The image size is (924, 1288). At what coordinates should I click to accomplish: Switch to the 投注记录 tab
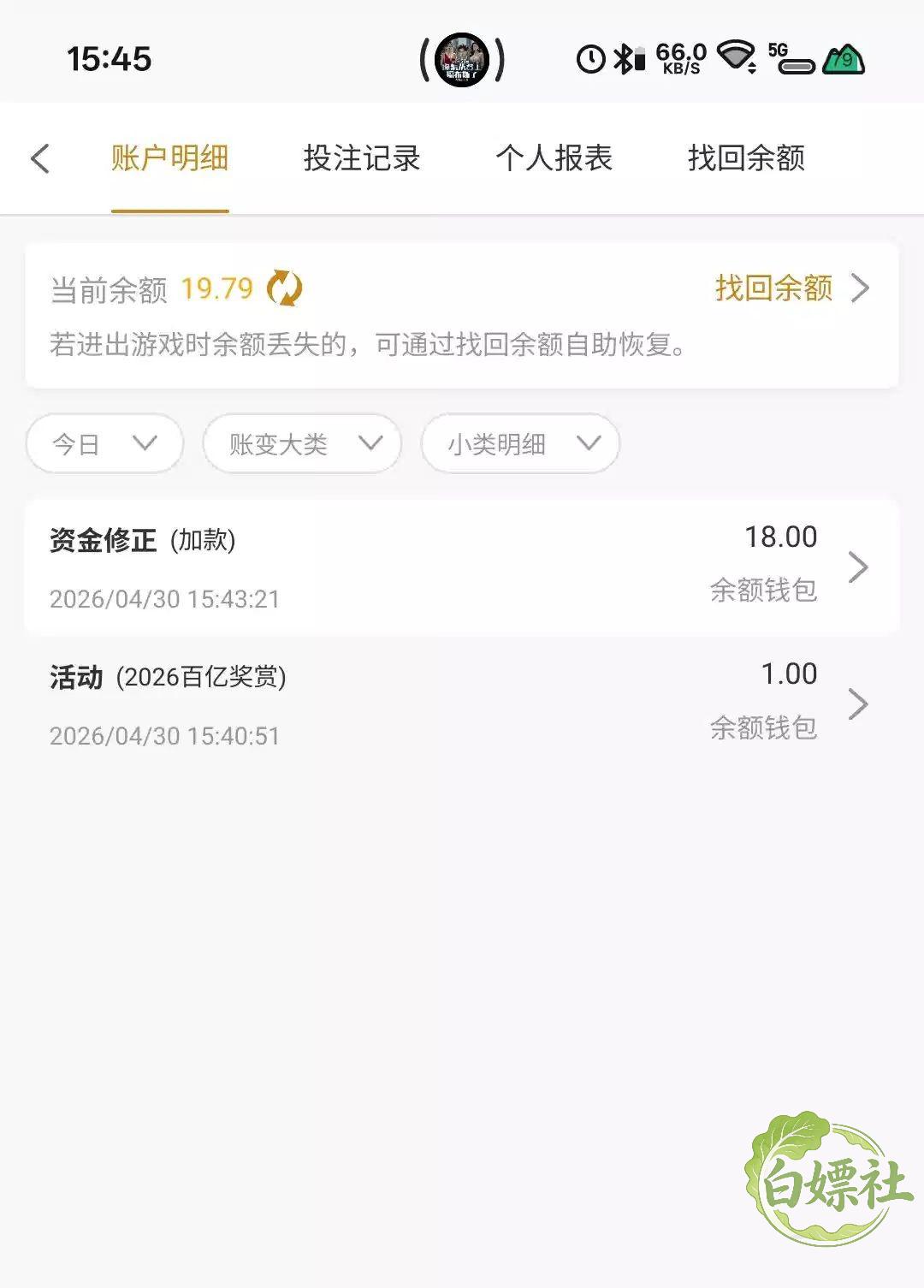coord(362,158)
